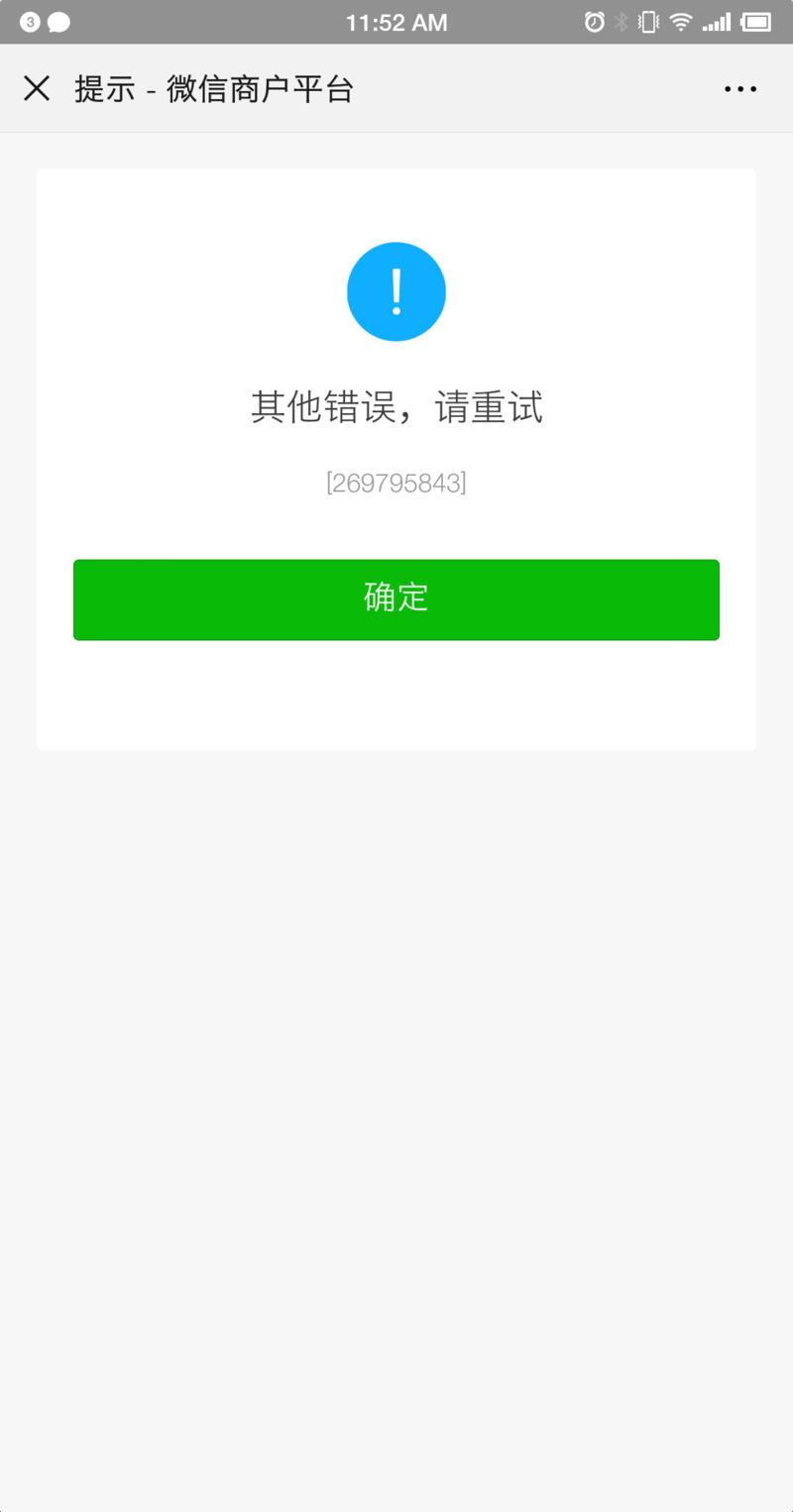Viewport: 793px width, 1512px height.
Task: Tap the vibrate mode status icon
Action: click(649, 22)
